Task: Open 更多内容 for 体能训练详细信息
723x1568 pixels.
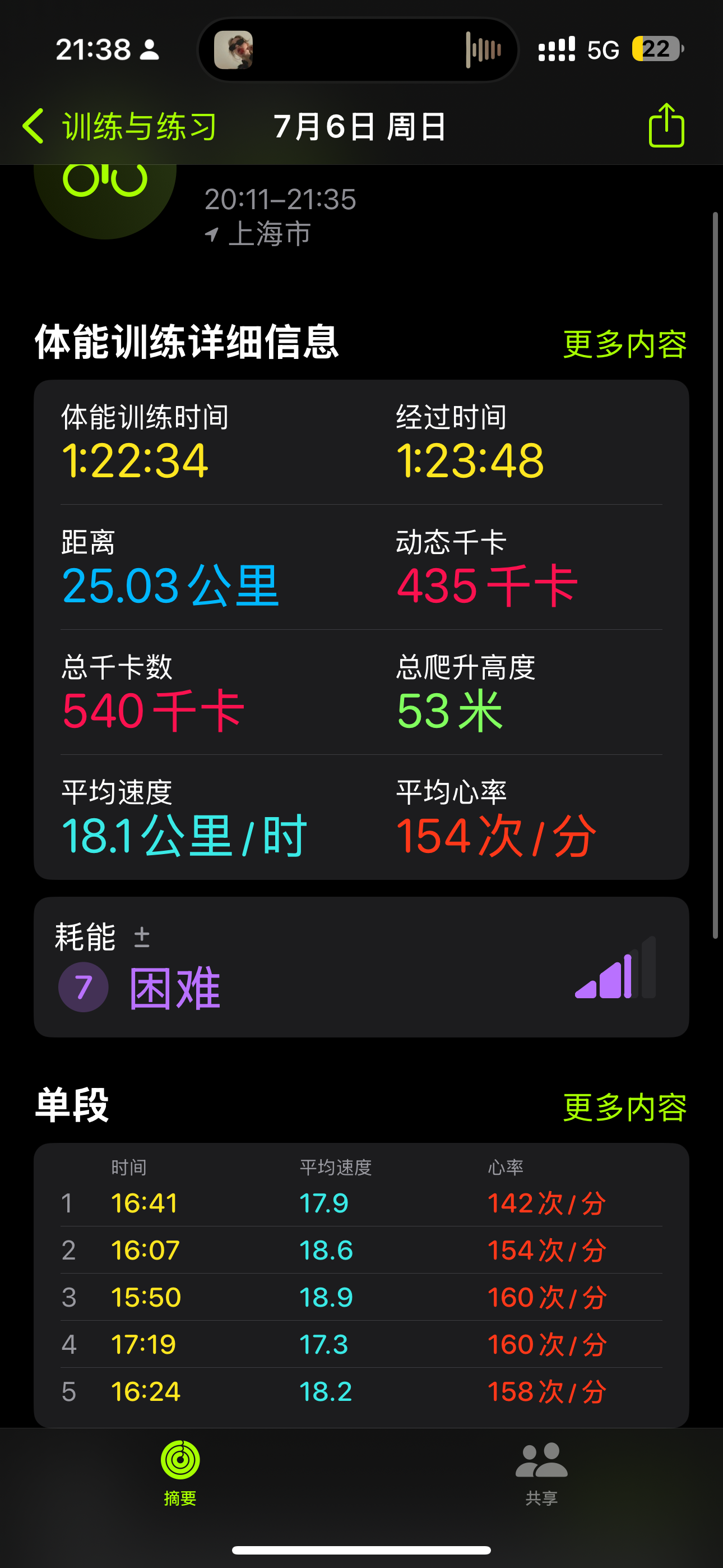Action: pyautogui.click(x=625, y=344)
